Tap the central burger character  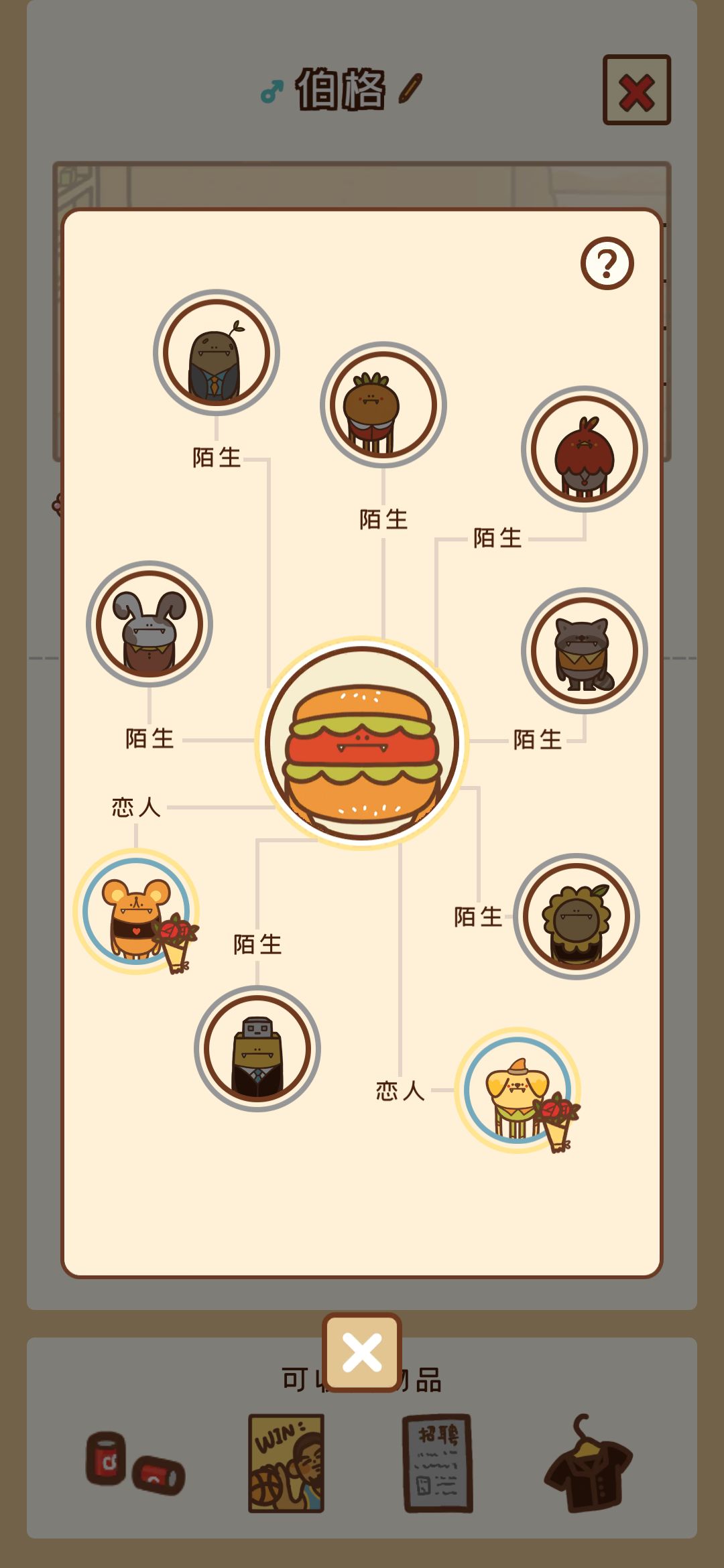coord(362,742)
